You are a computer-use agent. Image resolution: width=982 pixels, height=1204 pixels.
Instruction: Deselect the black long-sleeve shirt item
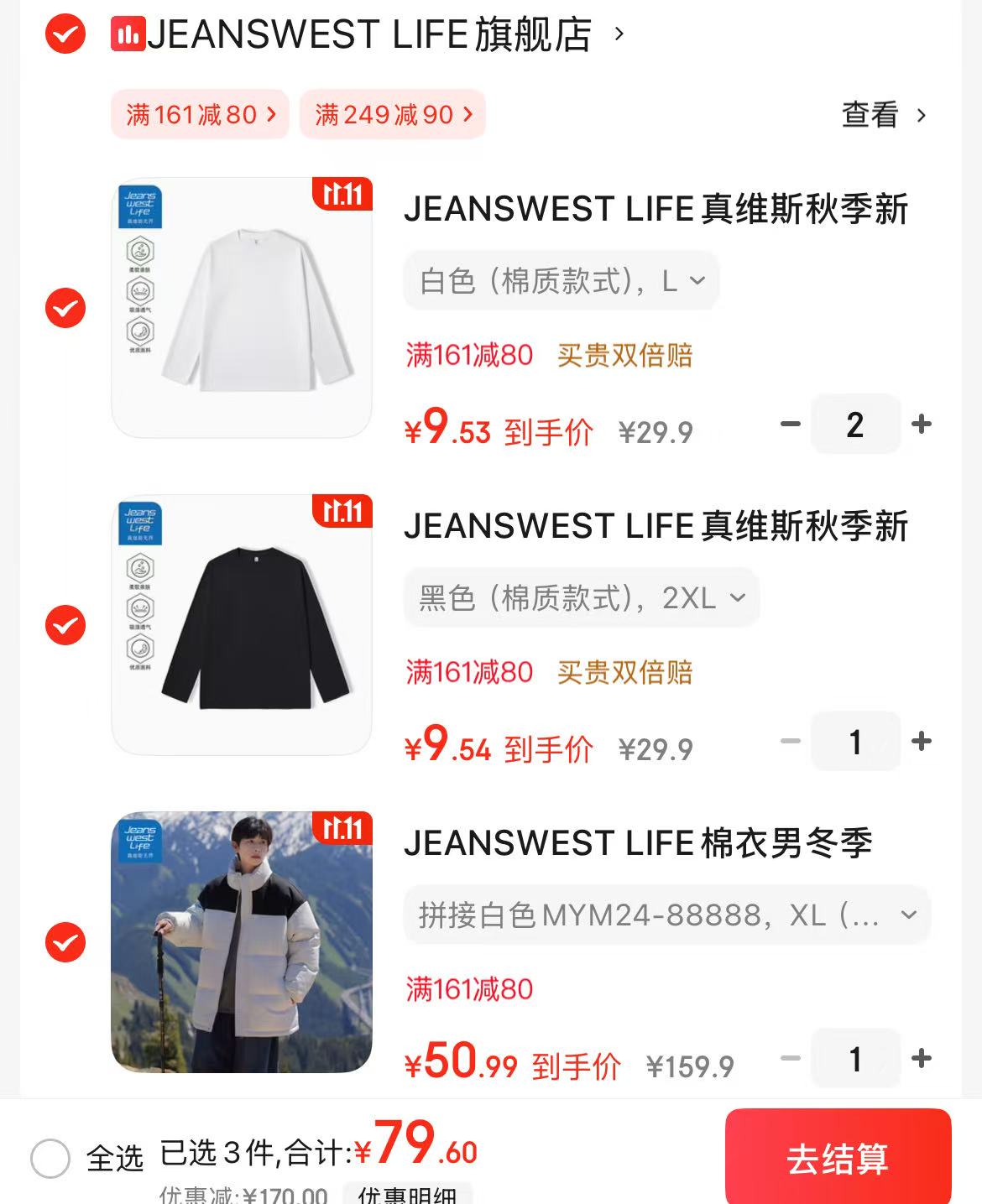coord(65,625)
